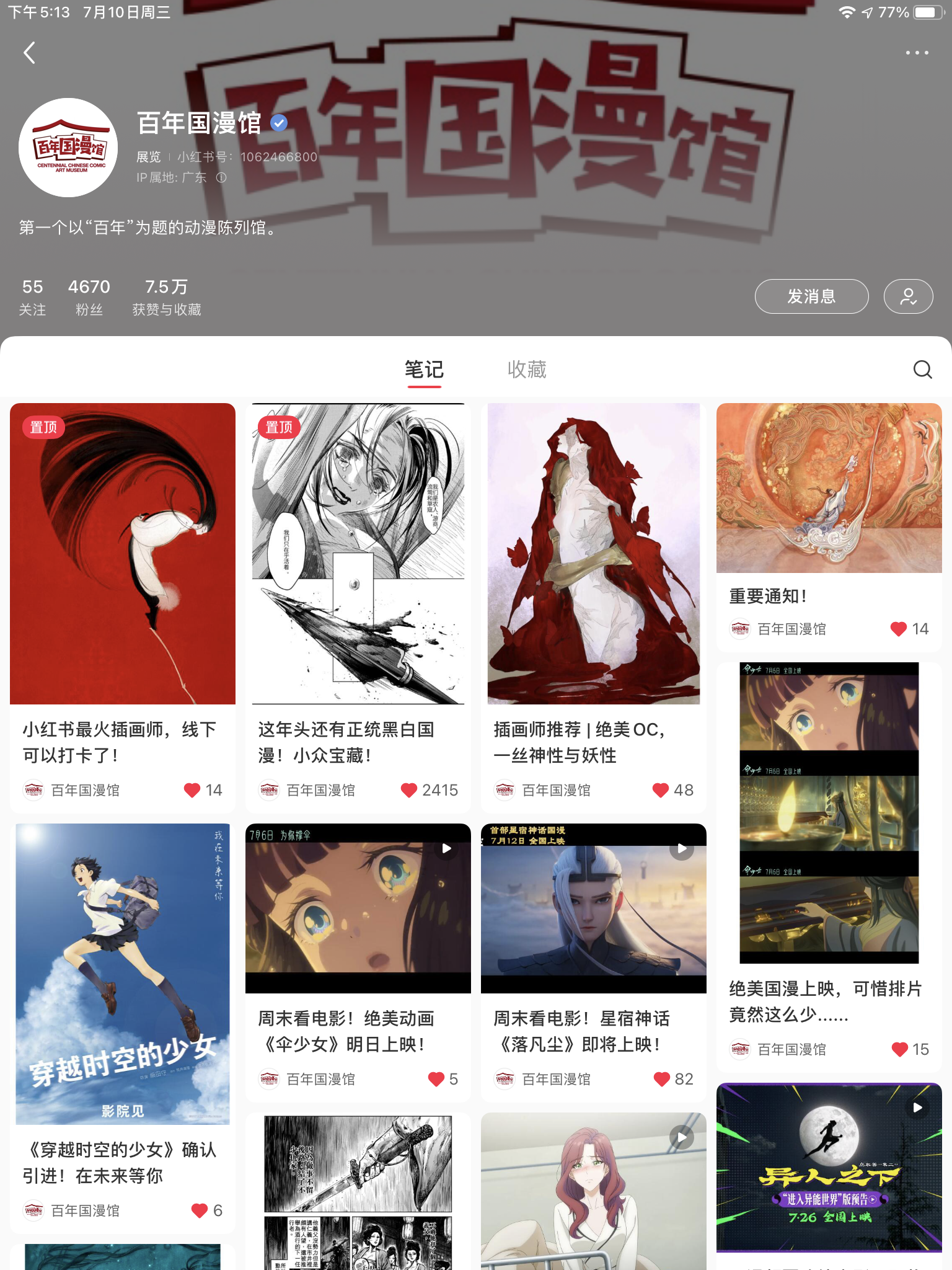The image size is (952, 1270).
Task: Select the 笔记 tab
Action: tap(424, 370)
